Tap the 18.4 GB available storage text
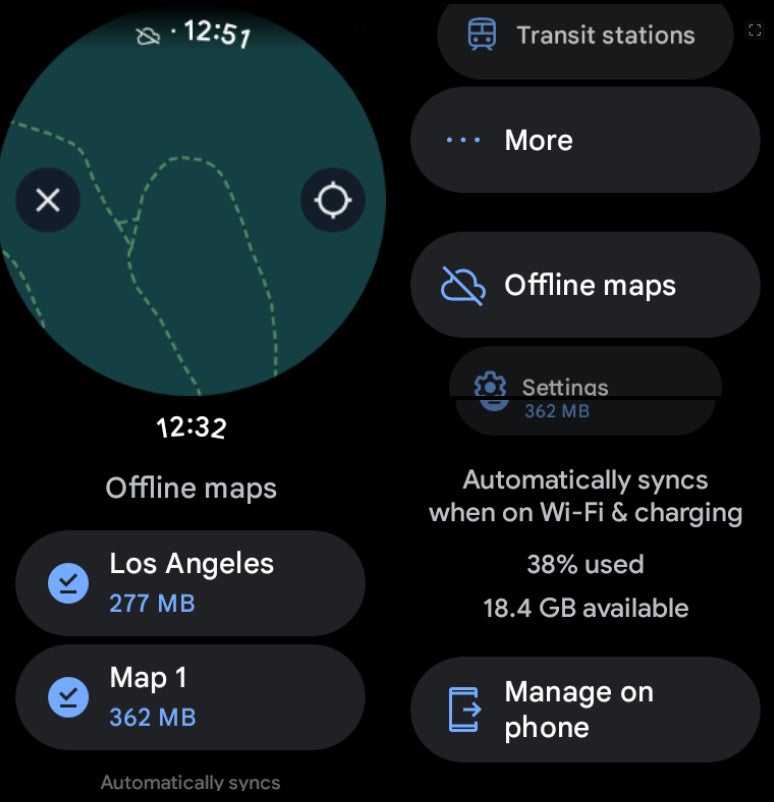This screenshot has width=774, height=802. coord(586,608)
